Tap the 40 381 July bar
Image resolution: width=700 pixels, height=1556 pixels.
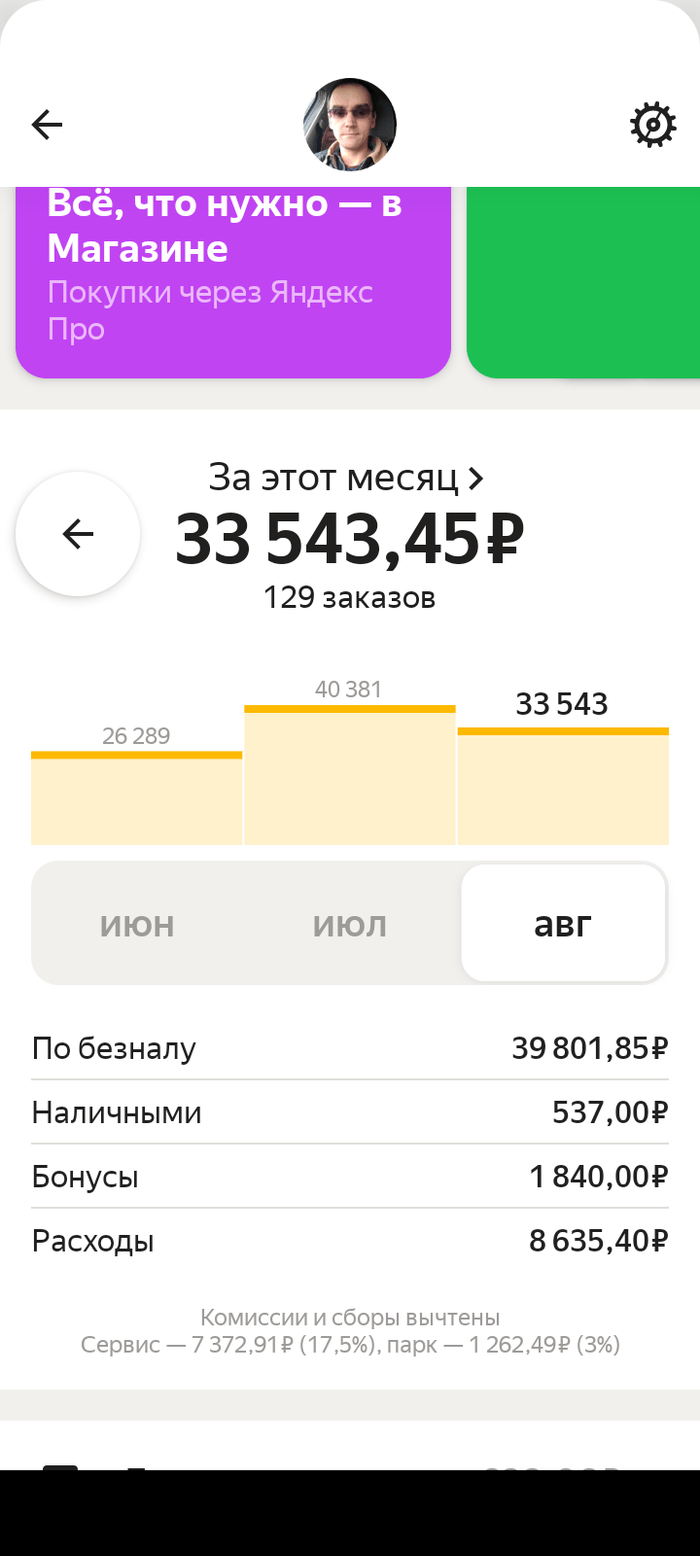(349, 775)
